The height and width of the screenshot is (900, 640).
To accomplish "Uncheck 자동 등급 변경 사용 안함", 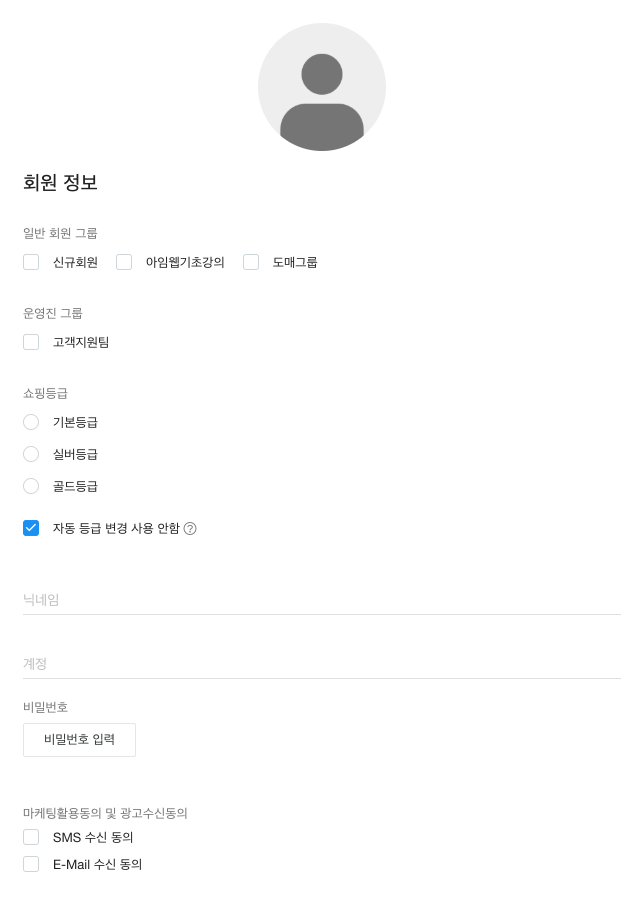I will click(31, 528).
